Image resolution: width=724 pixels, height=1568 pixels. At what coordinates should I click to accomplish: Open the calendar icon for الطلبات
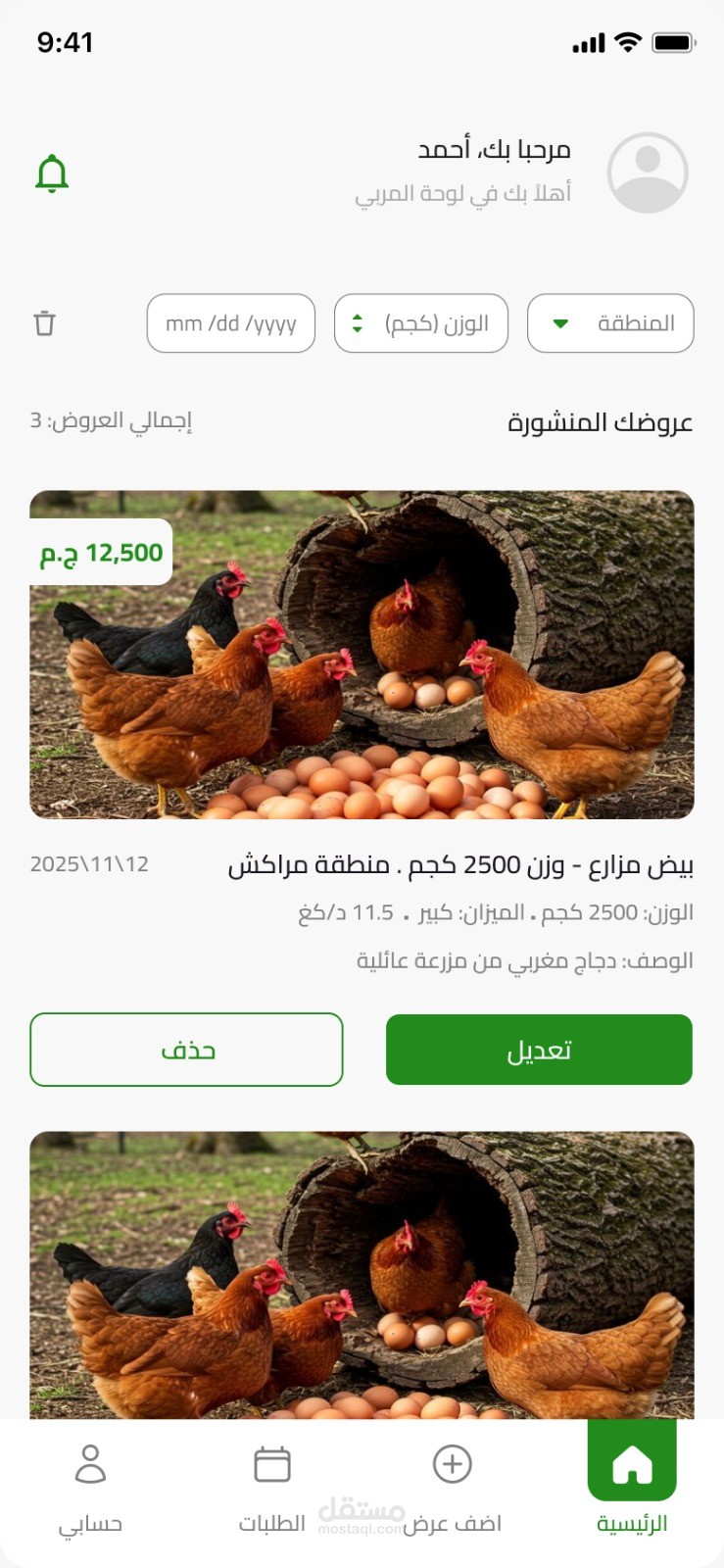[271, 1464]
